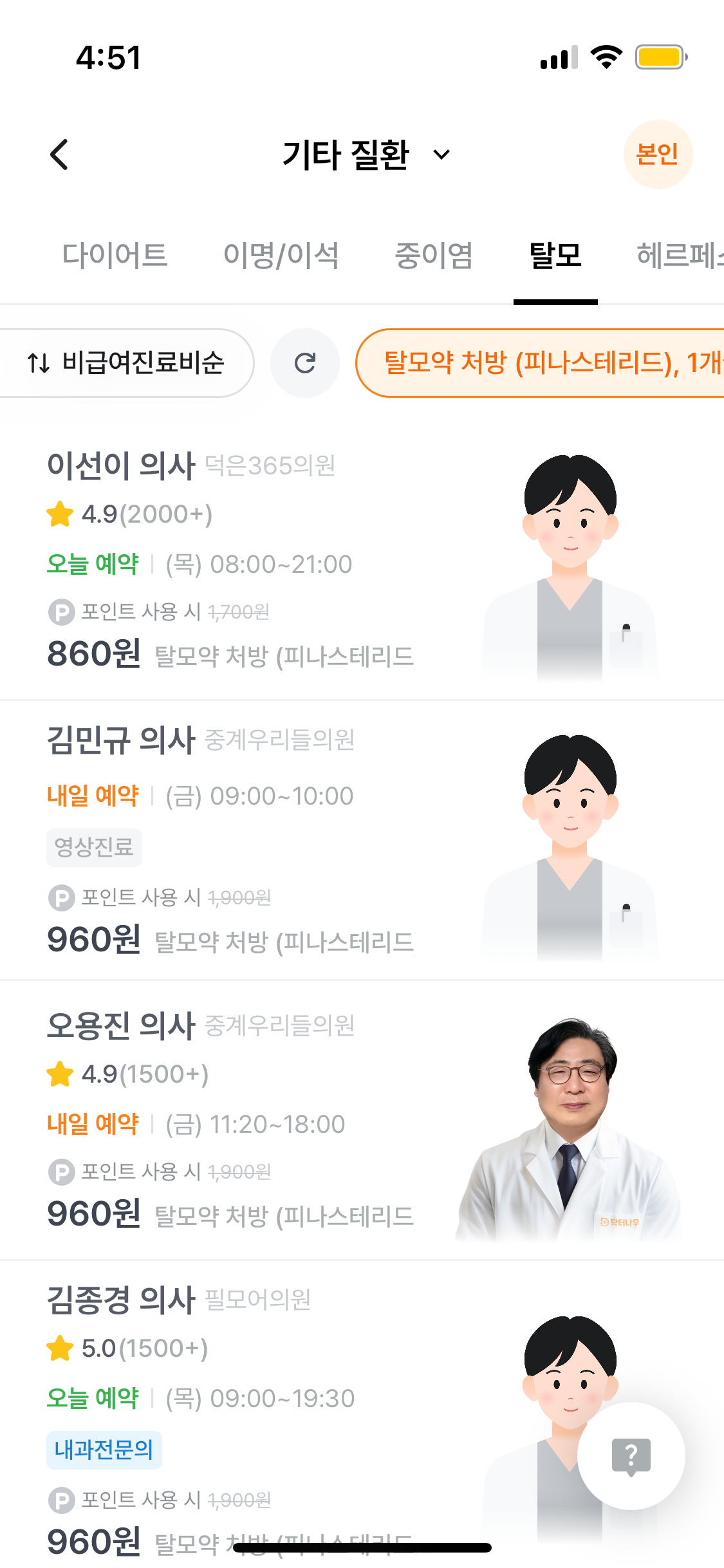The height and width of the screenshot is (1568, 724).
Task: Go back using the top-left arrow
Action: pos(59,154)
